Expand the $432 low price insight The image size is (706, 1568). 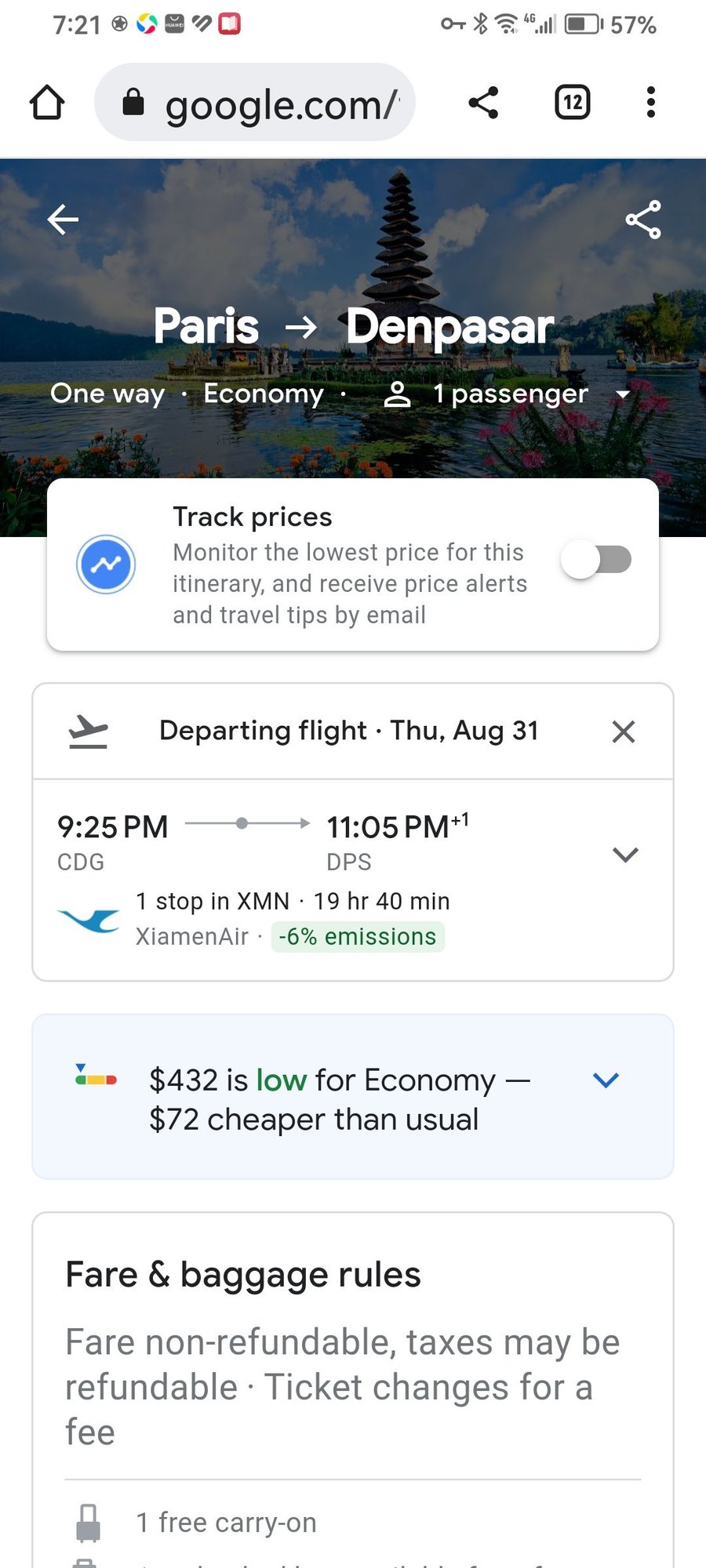[606, 1080]
